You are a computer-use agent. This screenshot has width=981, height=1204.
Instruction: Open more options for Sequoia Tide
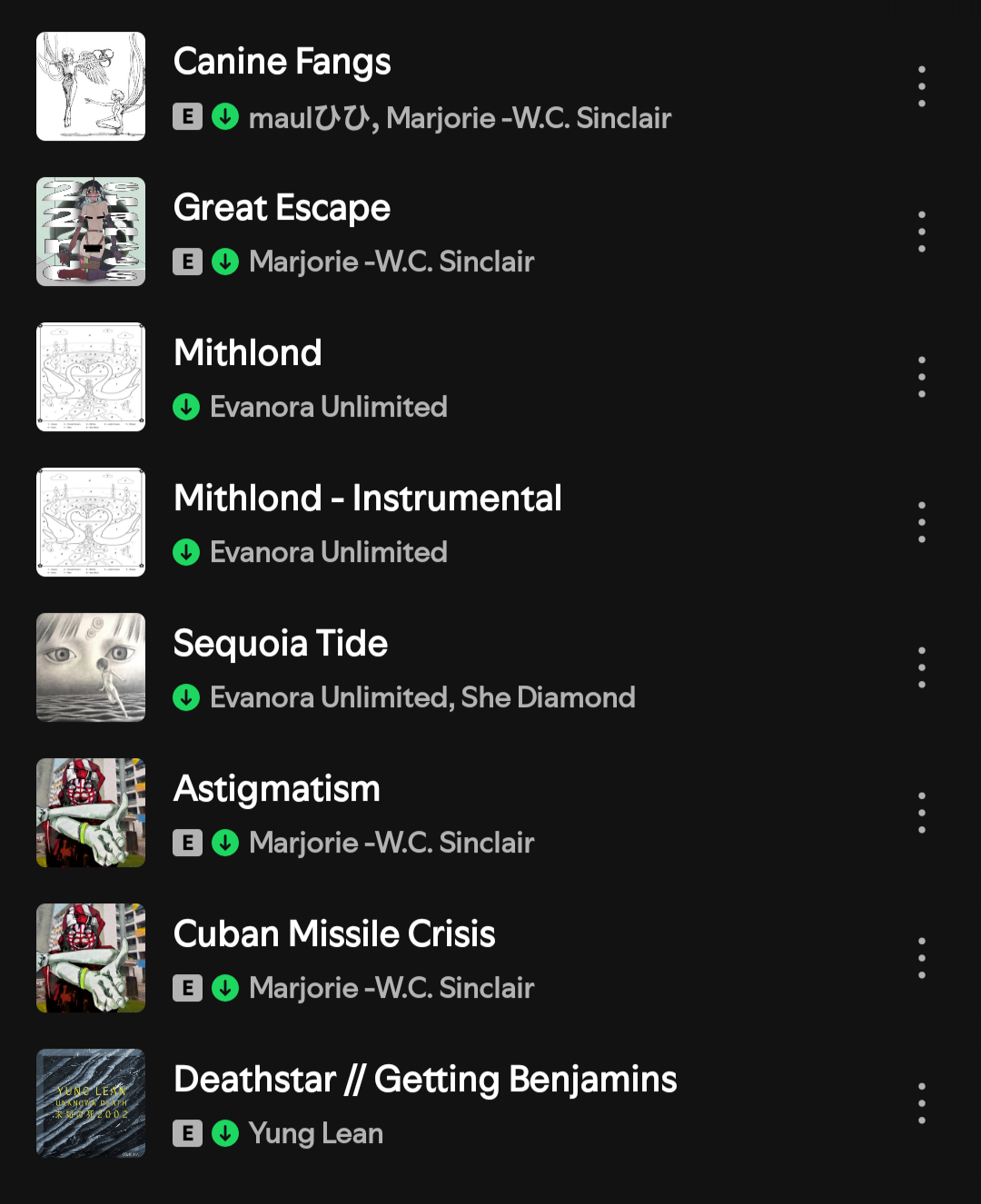pos(921,667)
